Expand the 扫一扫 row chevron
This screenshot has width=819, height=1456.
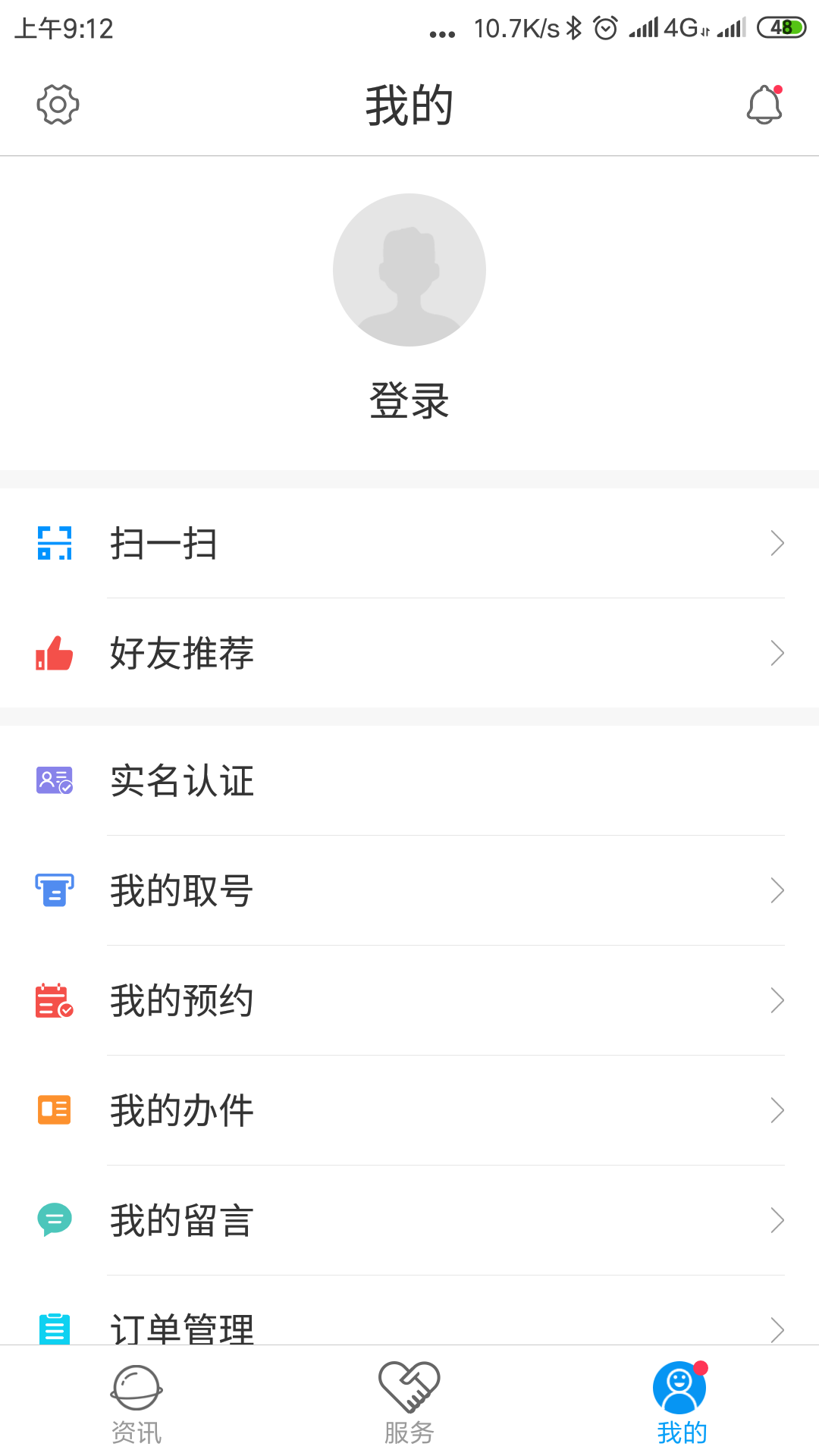(777, 542)
